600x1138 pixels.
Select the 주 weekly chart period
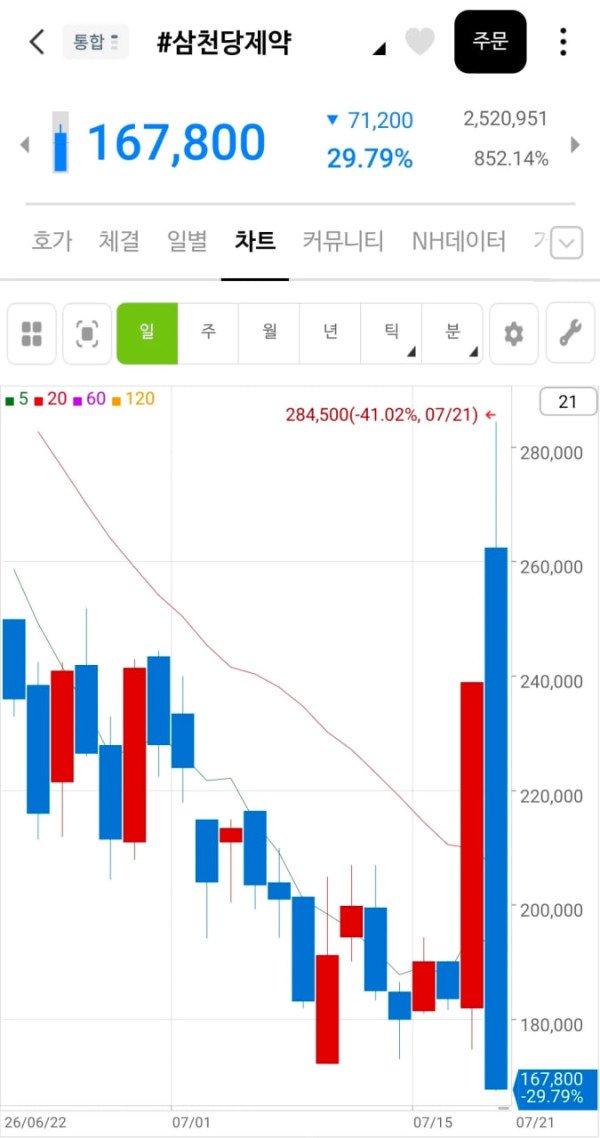tap(208, 334)
